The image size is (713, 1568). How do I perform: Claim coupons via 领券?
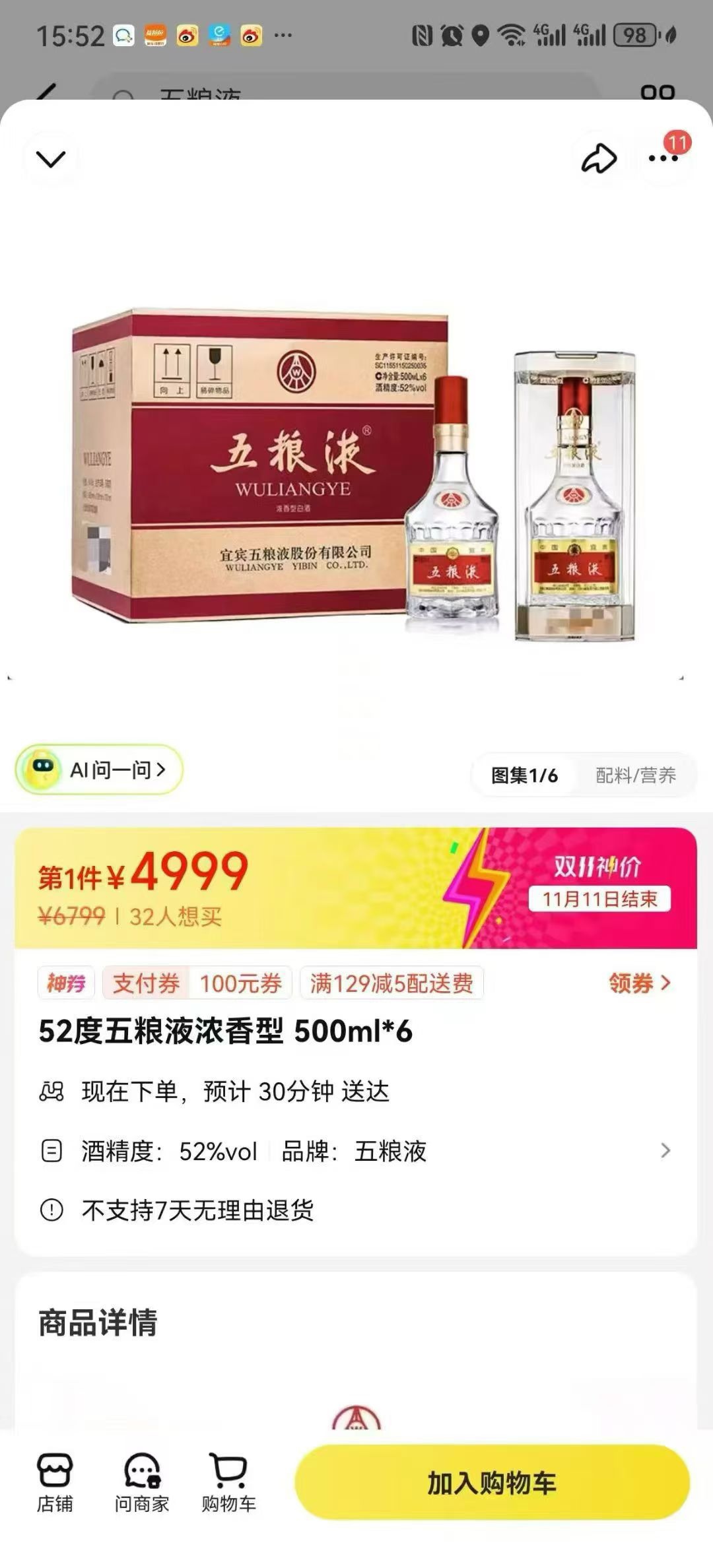[638, 983]
